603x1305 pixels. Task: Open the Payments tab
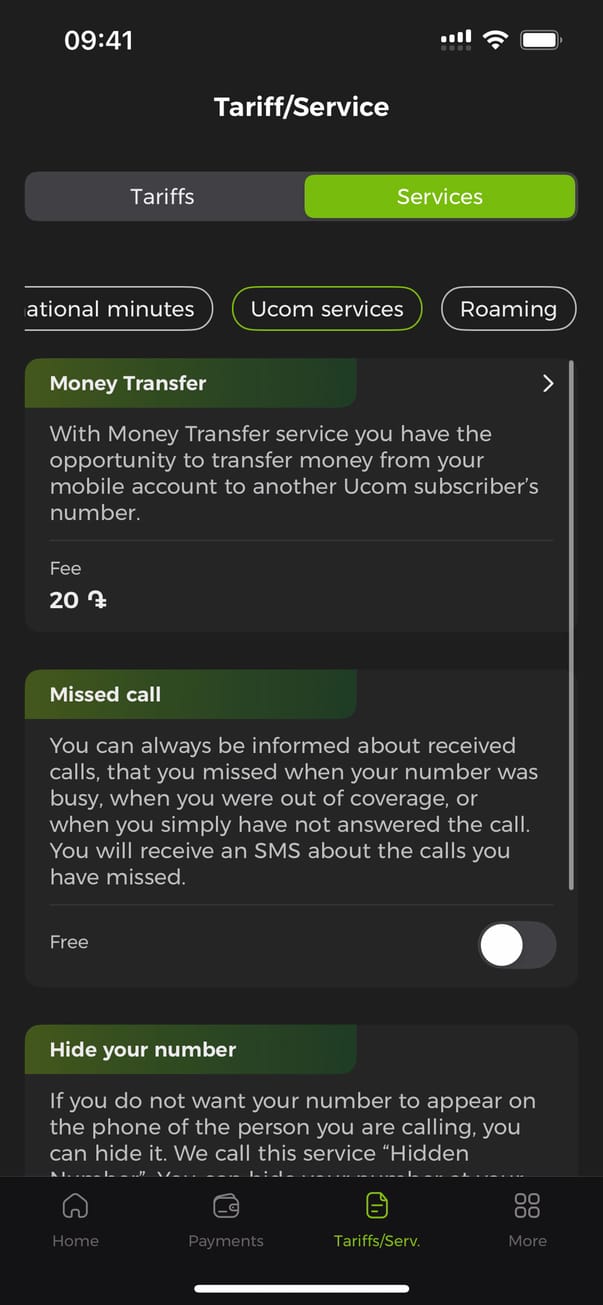click(x=226, y=1220)
